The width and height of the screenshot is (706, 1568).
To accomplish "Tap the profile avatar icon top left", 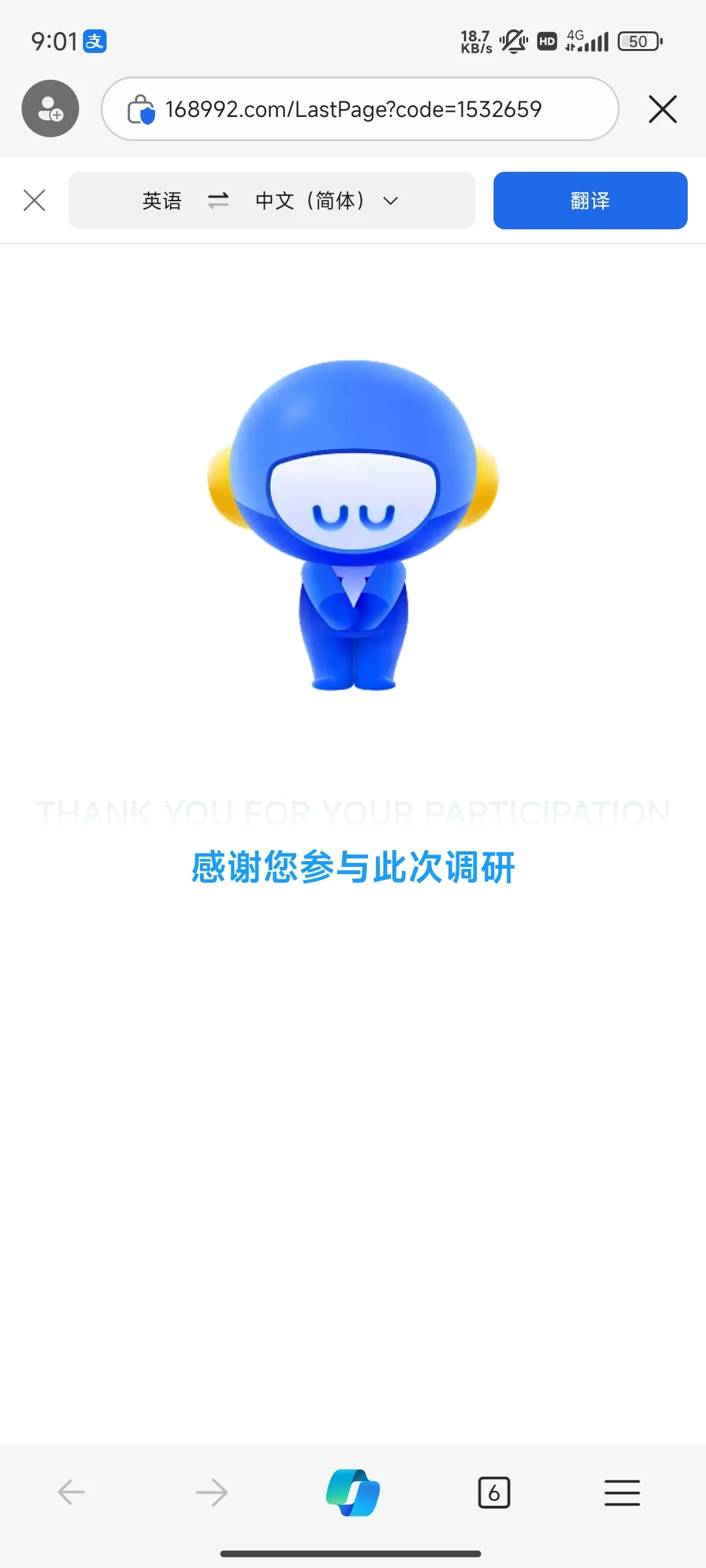I will (50, 108).
